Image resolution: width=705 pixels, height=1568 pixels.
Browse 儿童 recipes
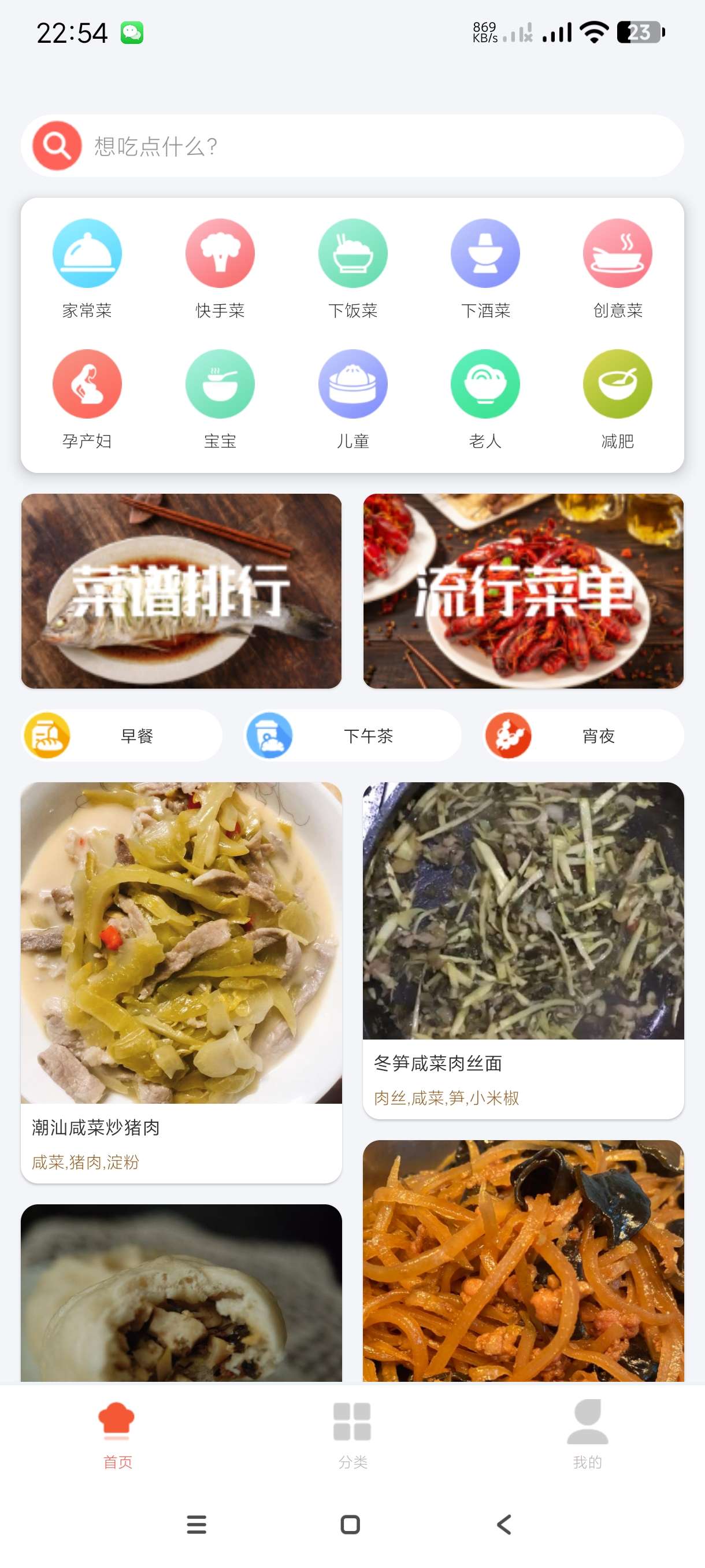point(353,397)
